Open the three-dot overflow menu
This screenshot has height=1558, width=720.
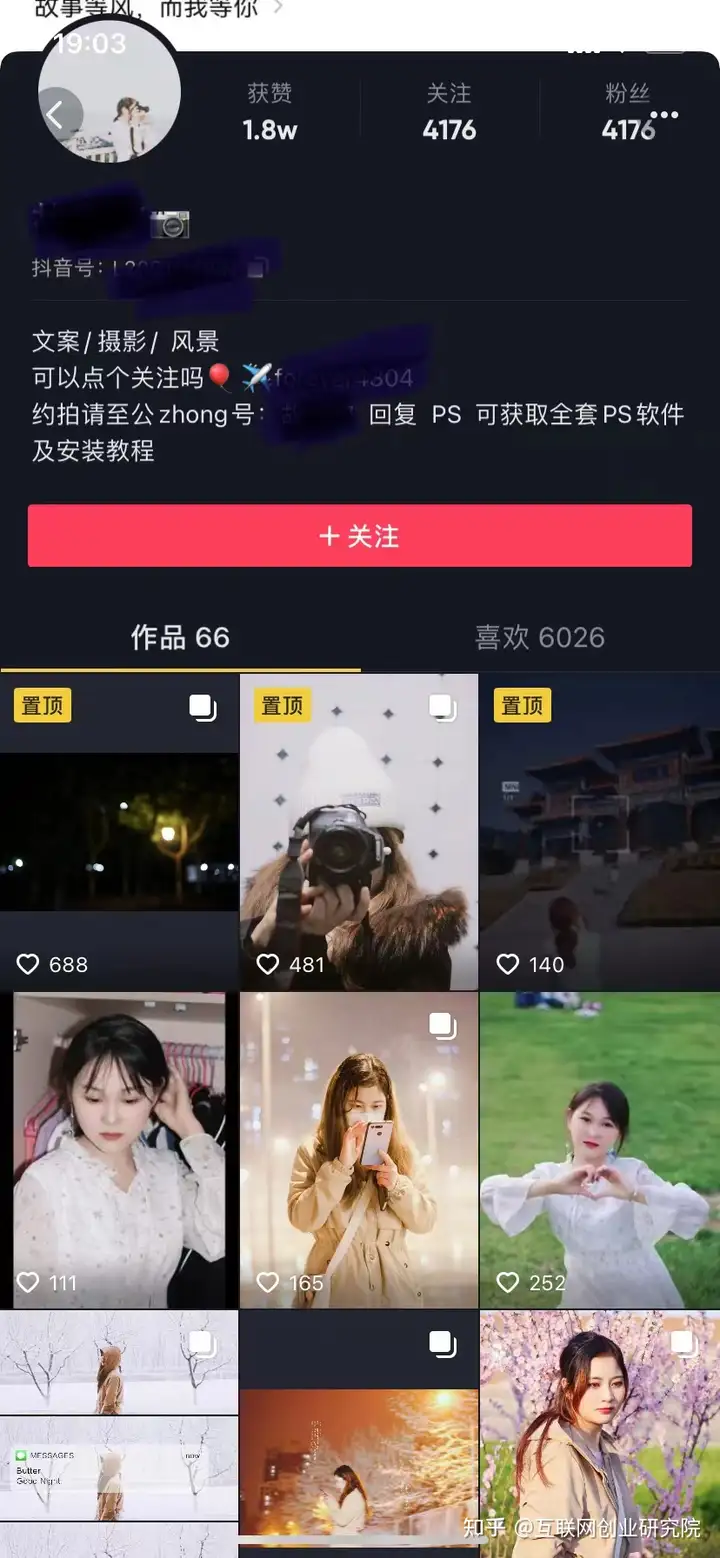(665, 115)
